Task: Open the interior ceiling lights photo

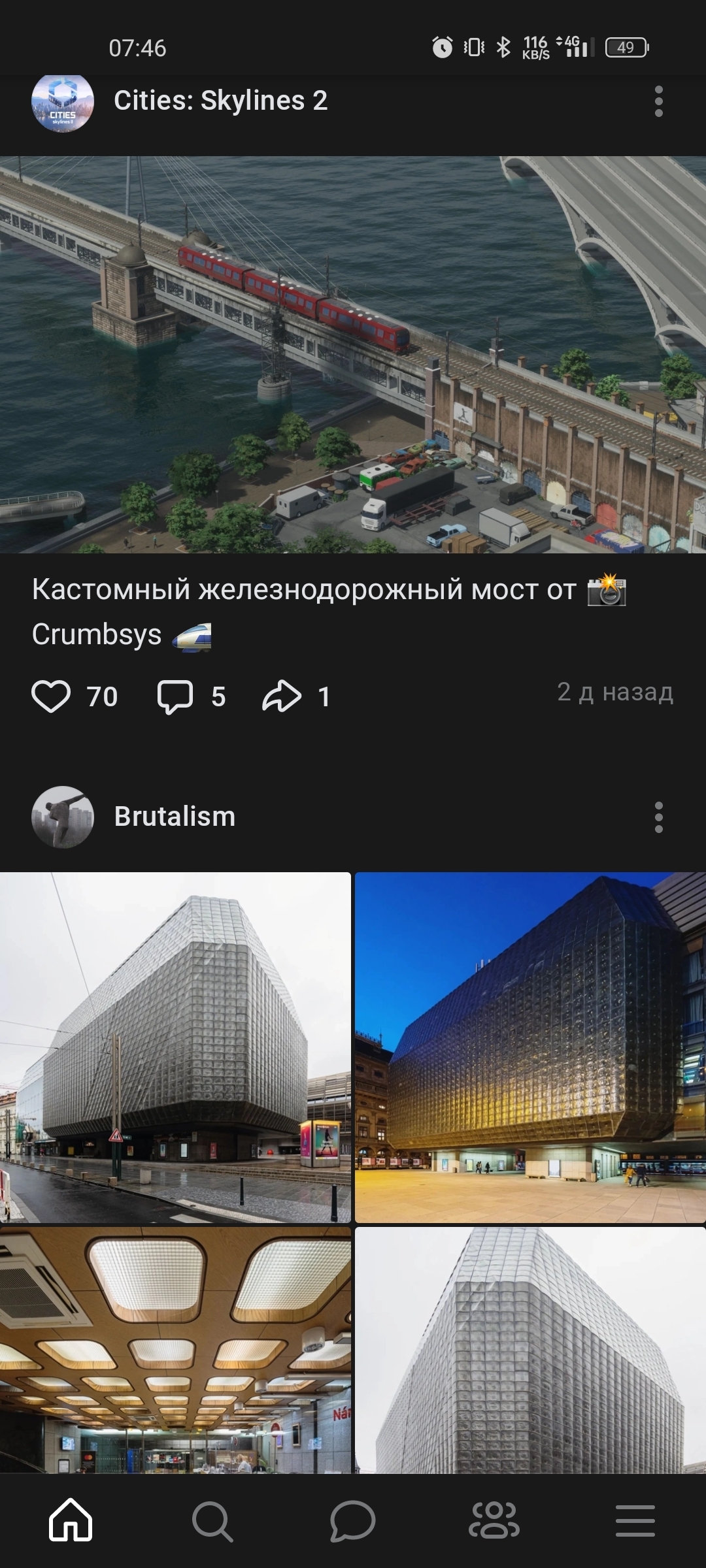Action: pyautogui.click(x=175, y=1350)
